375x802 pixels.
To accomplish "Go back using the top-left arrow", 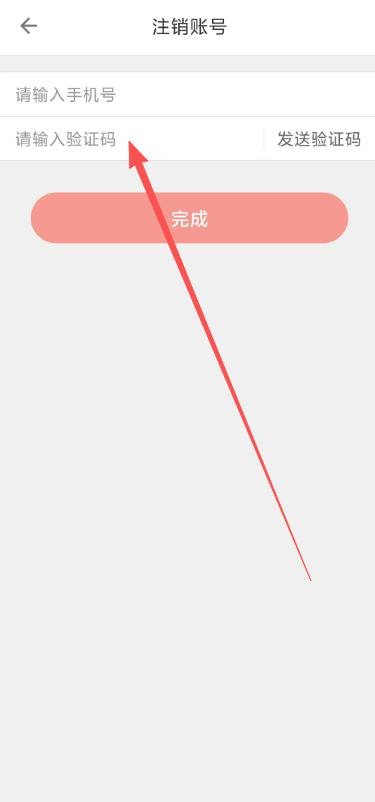I will tap(29, 26).
